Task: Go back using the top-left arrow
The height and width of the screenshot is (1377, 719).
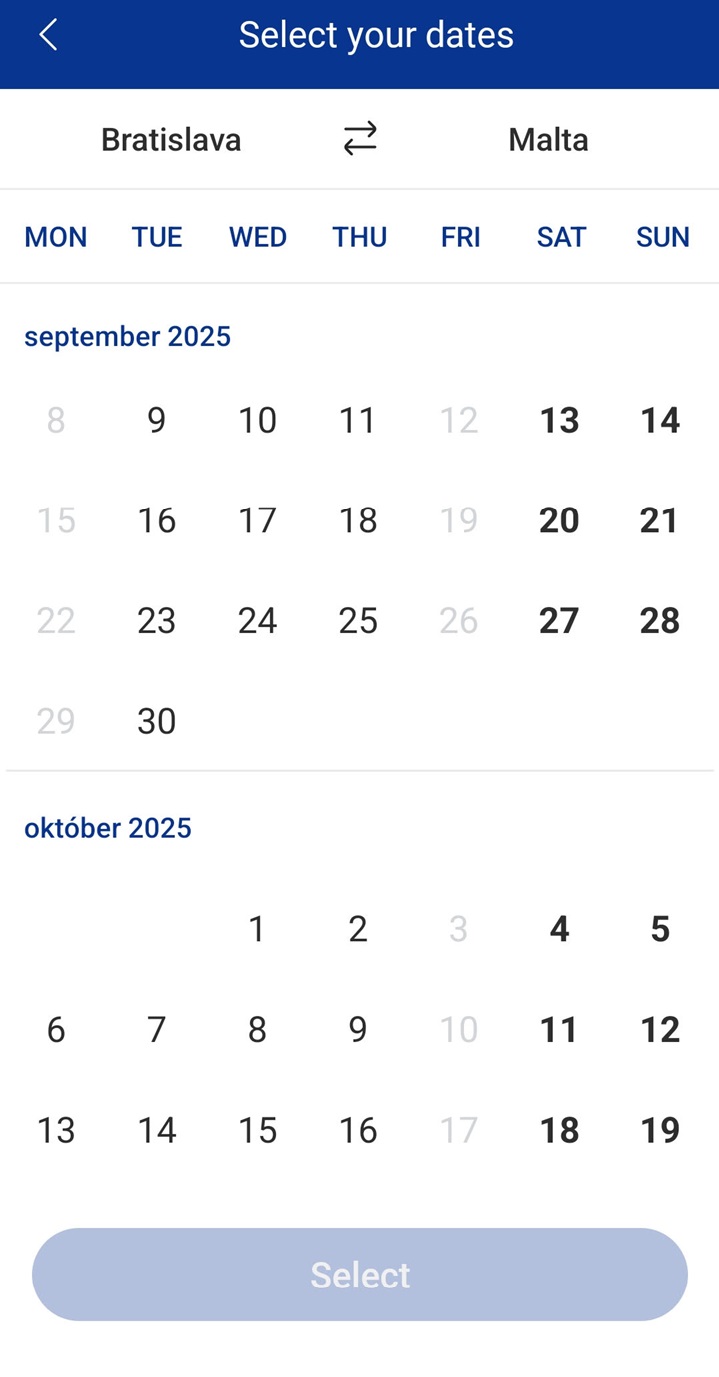Action: (47, 36)
